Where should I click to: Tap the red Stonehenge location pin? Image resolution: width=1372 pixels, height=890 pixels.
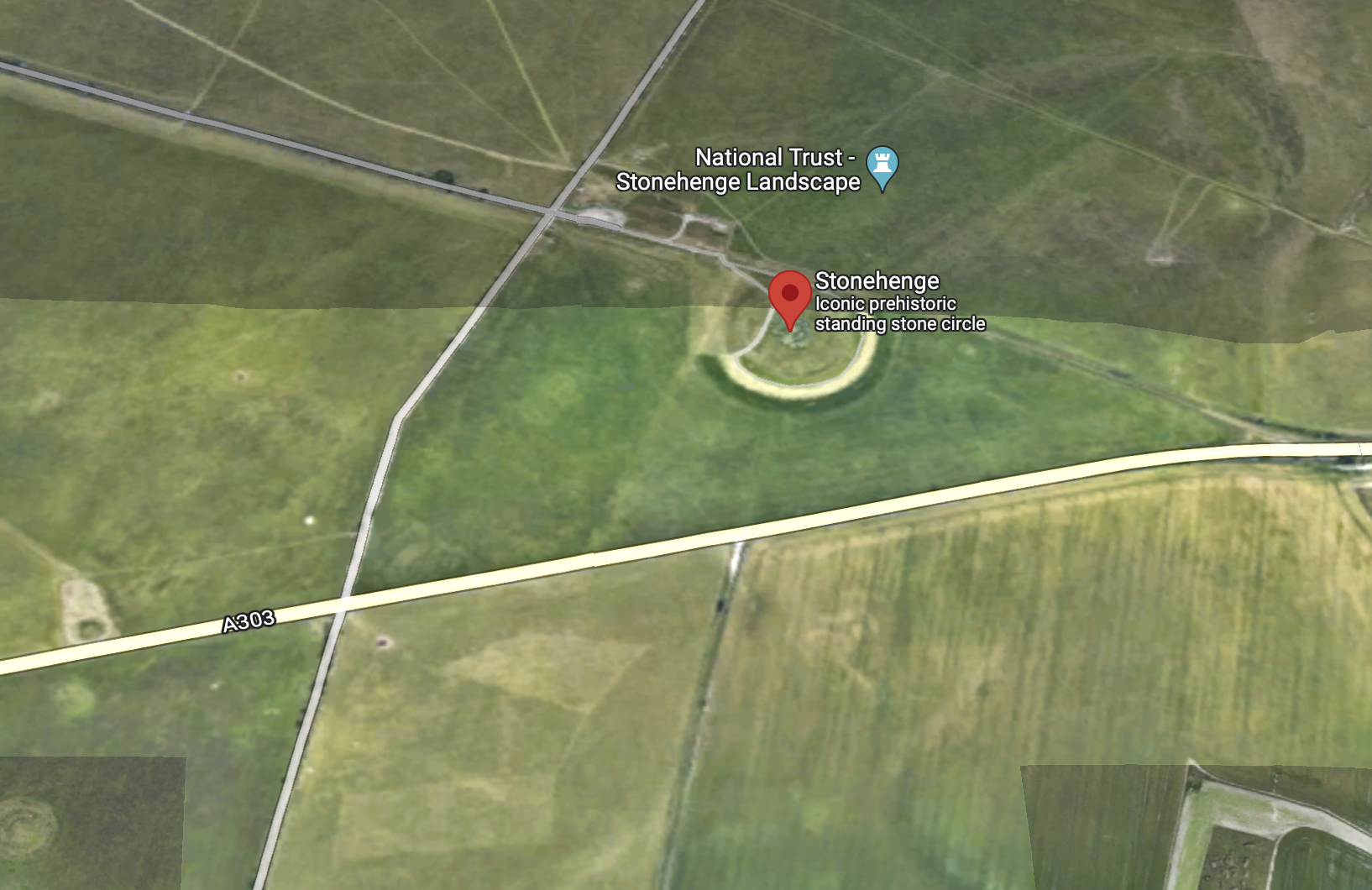pyautogui.click(x=789, y=296)
